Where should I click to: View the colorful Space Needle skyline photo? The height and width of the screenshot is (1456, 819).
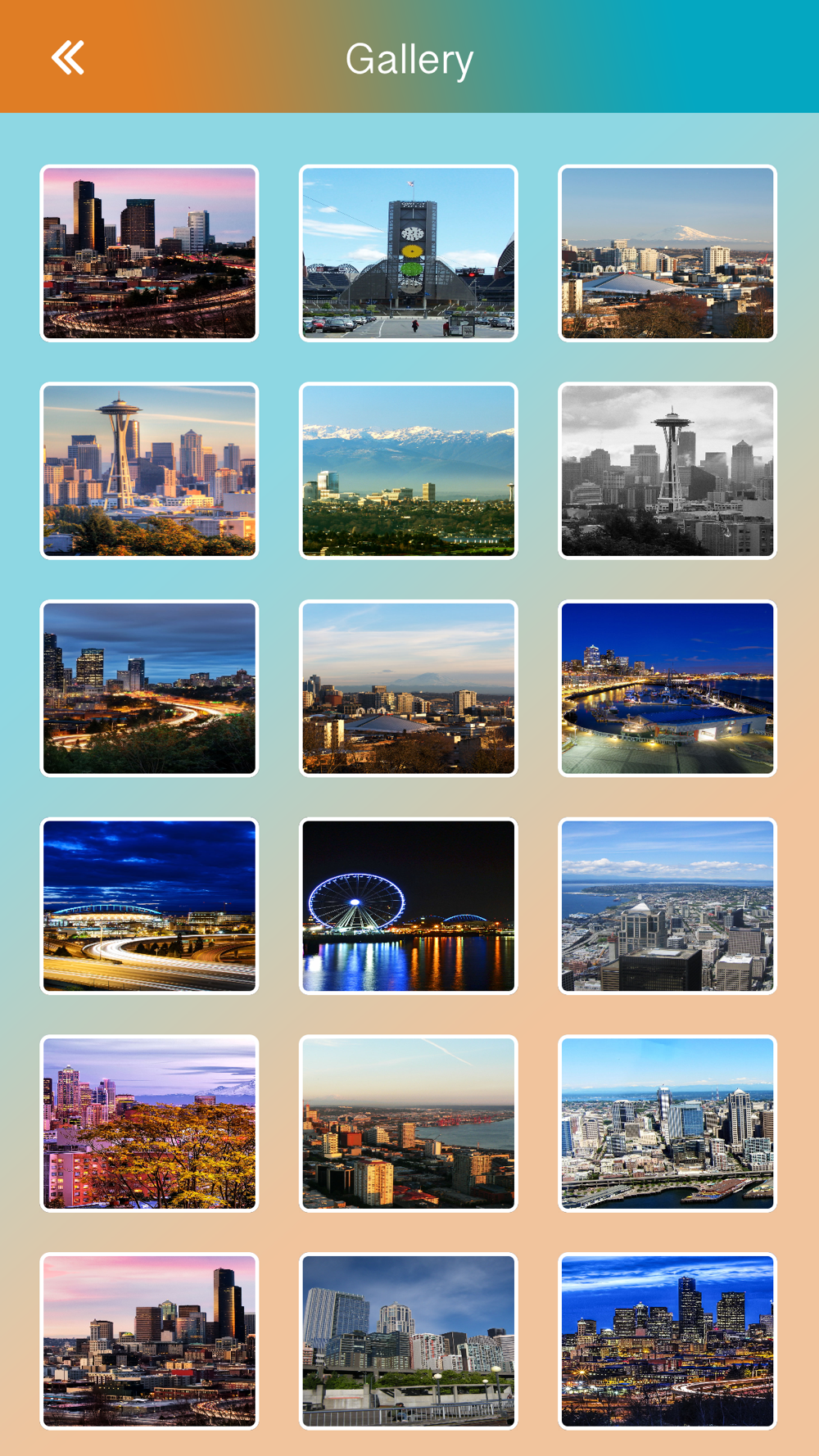149,471
